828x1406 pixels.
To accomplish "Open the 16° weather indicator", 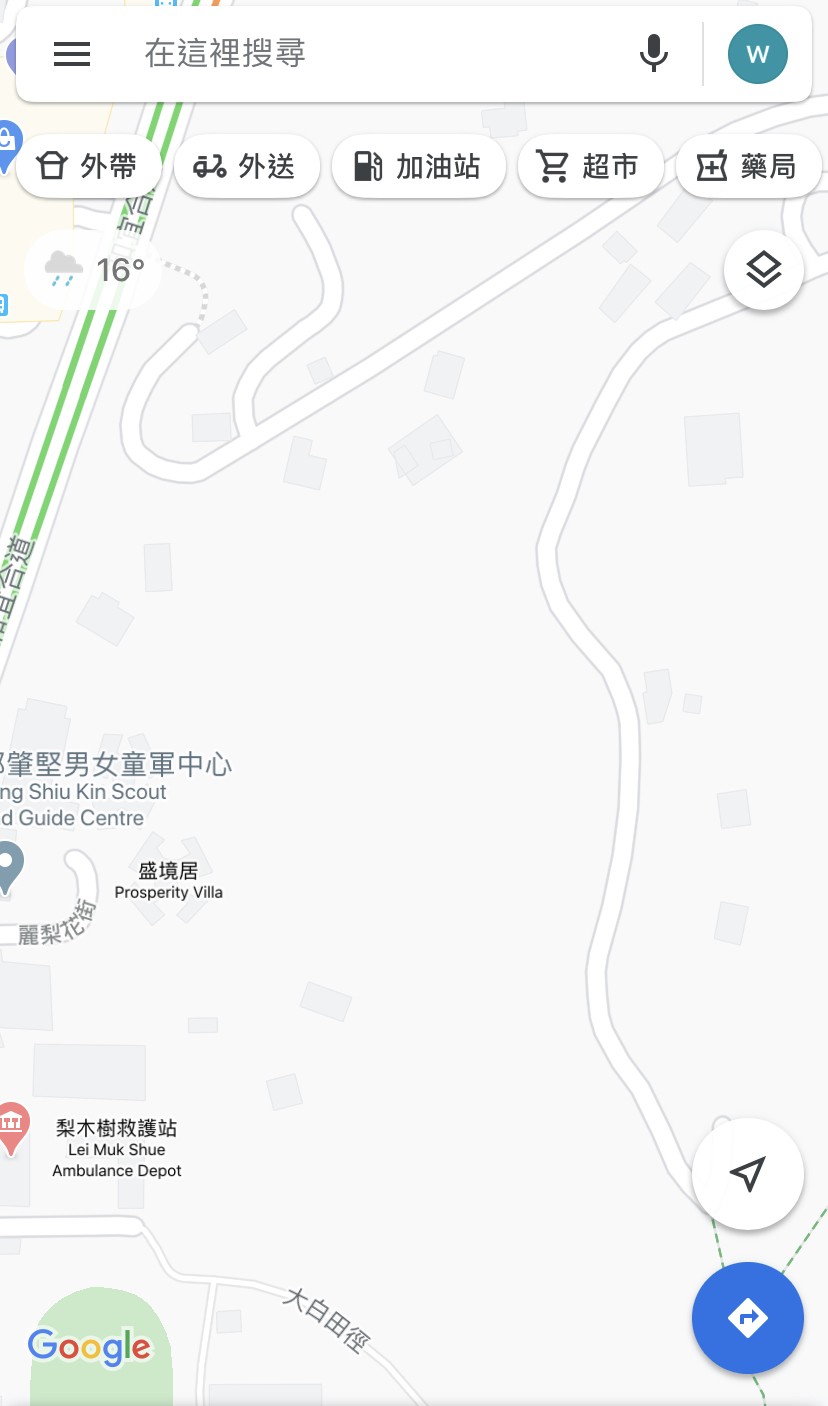I will pos(94,270).
